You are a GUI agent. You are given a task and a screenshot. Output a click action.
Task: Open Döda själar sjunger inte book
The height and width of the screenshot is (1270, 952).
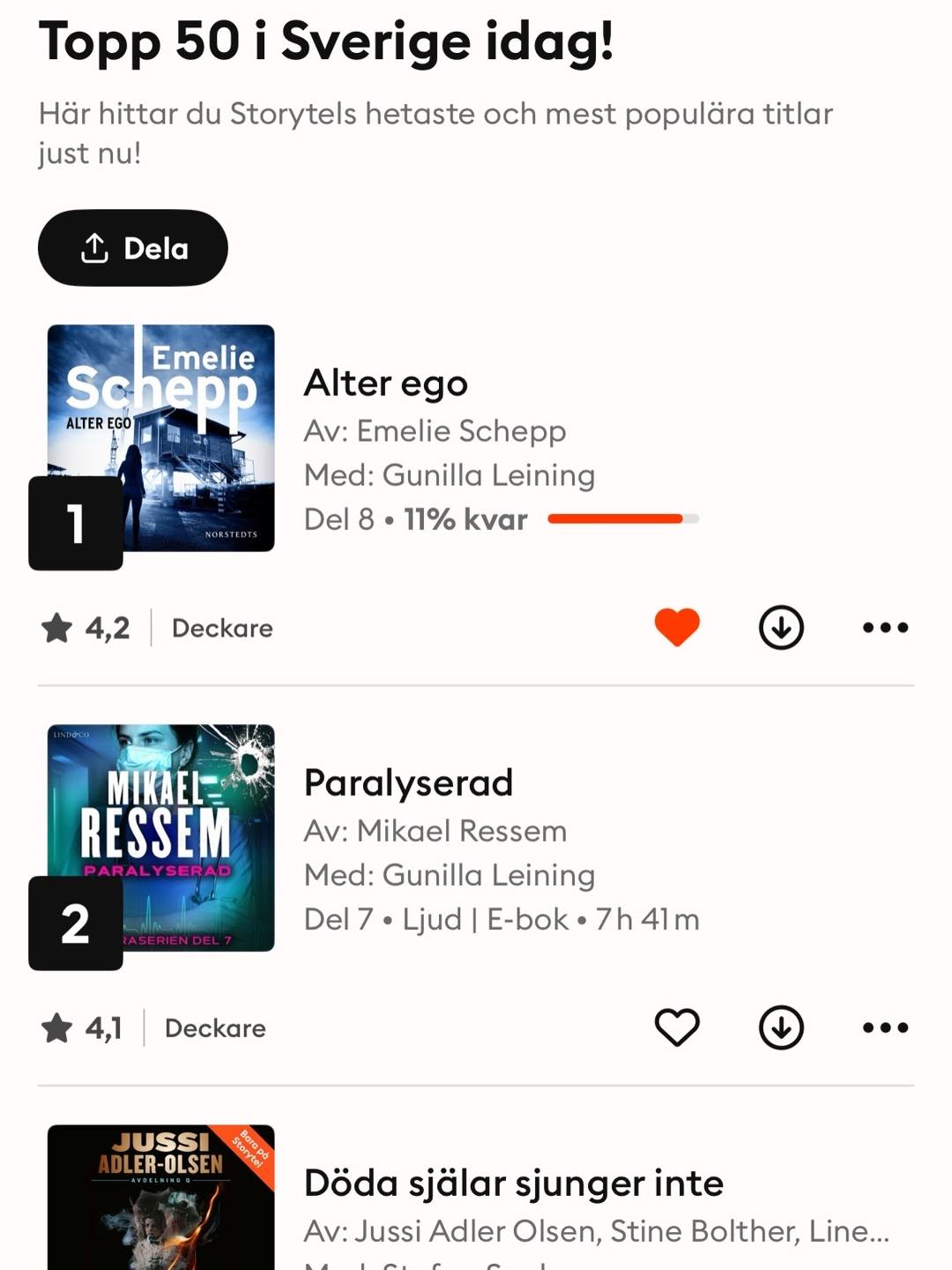513,1184
